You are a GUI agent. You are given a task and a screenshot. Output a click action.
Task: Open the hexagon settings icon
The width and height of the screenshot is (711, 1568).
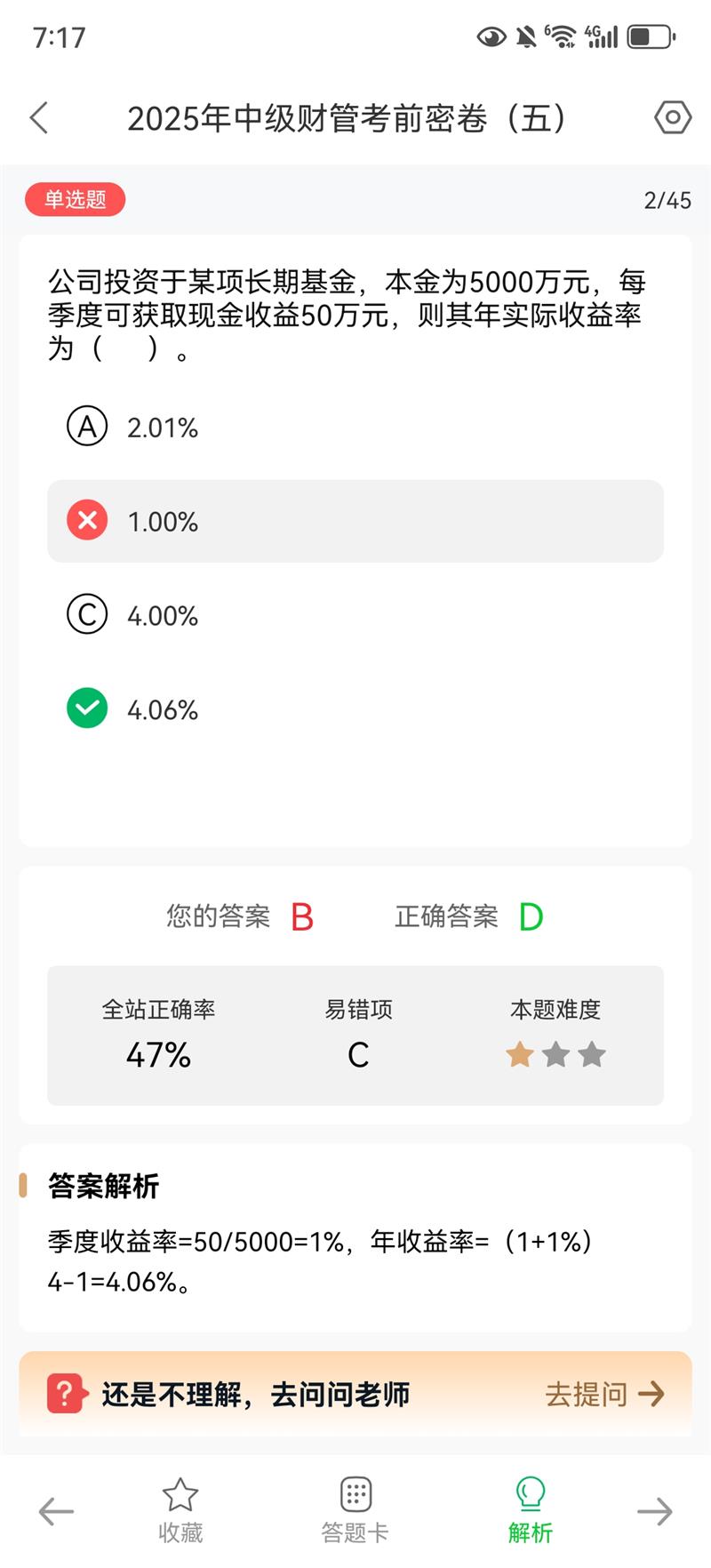pyautogui.click(x=672, y=117)
